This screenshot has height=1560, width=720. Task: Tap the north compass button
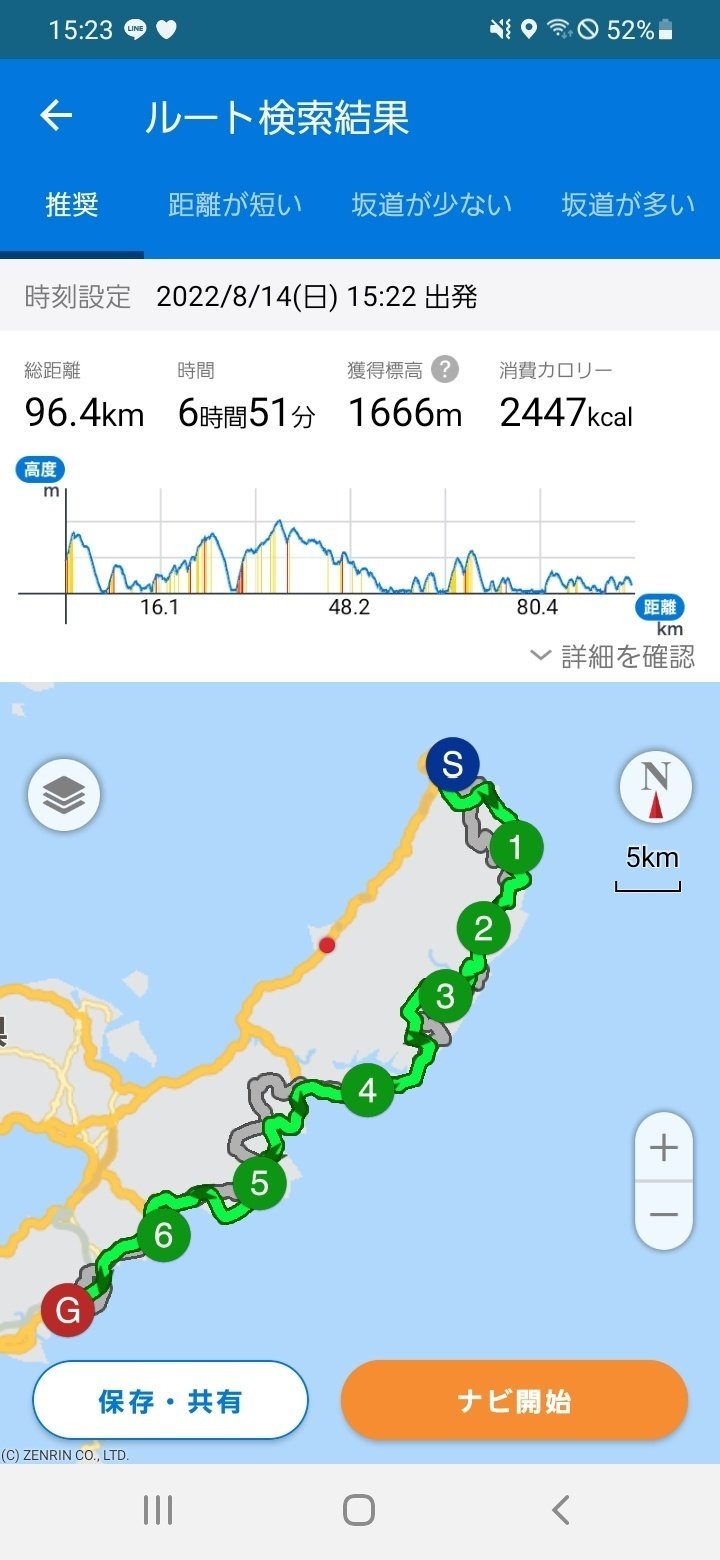pyautogui.click(x=656, y=787)
